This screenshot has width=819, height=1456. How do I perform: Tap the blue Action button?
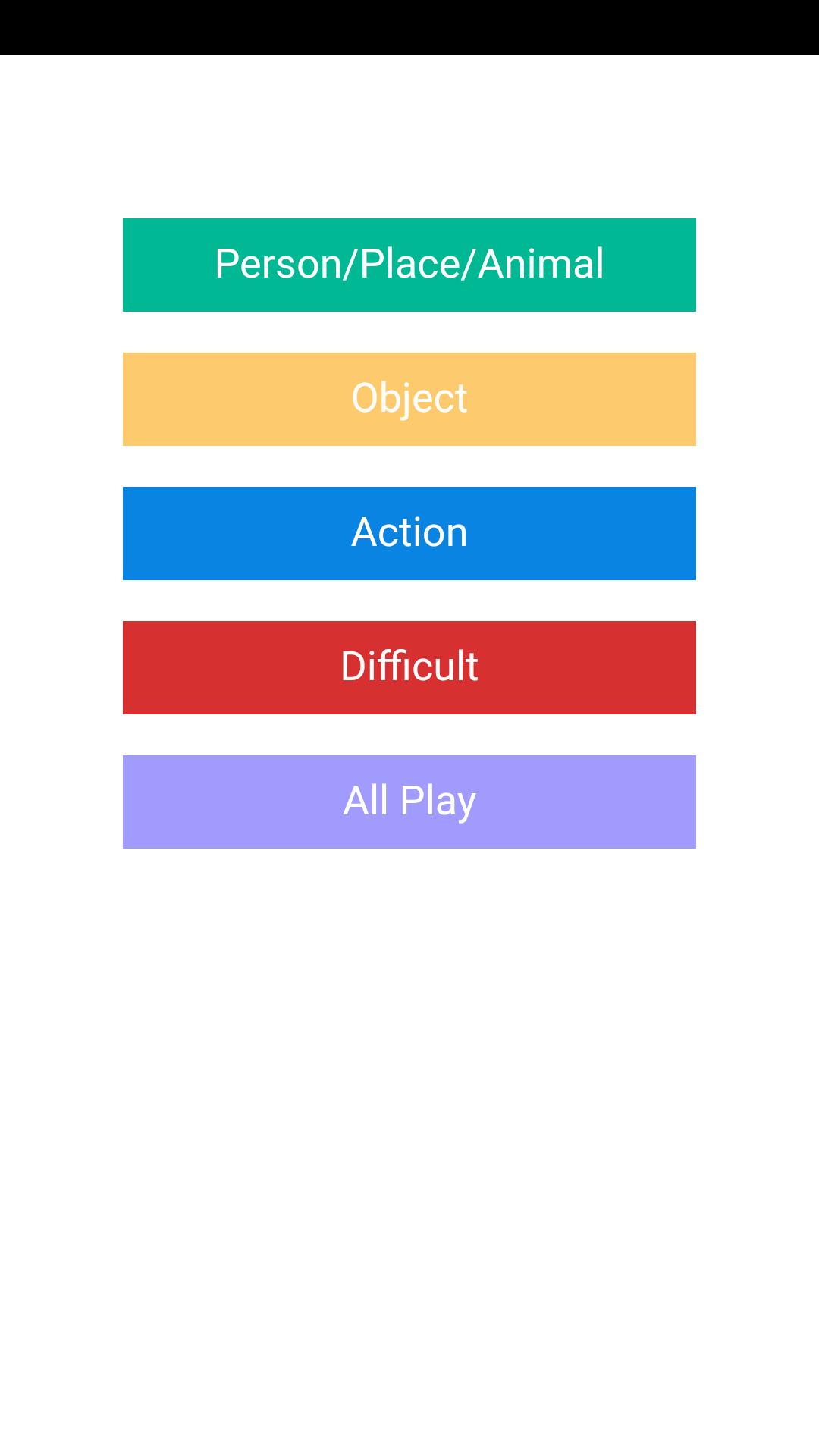click(x=409, y=533)
